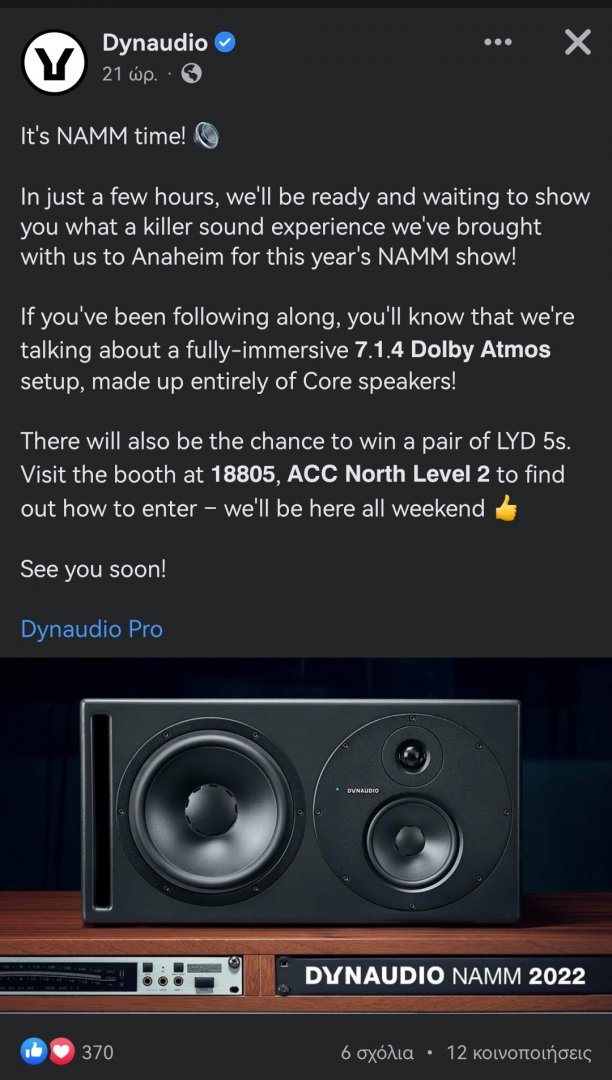
Task: Close this Dynaudio post
Action: (x=578, y=42)
